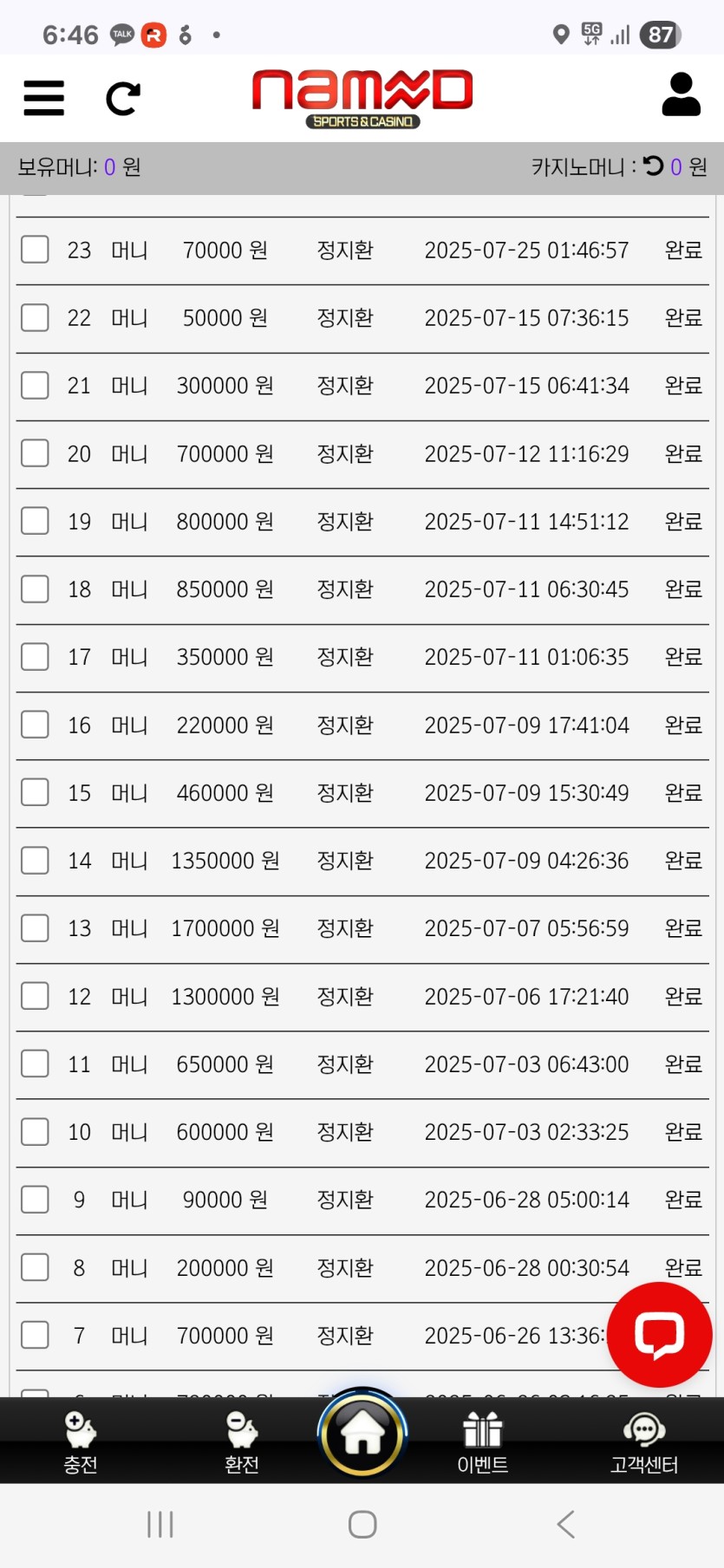Open the hamburger menu

tap(43, 98)
